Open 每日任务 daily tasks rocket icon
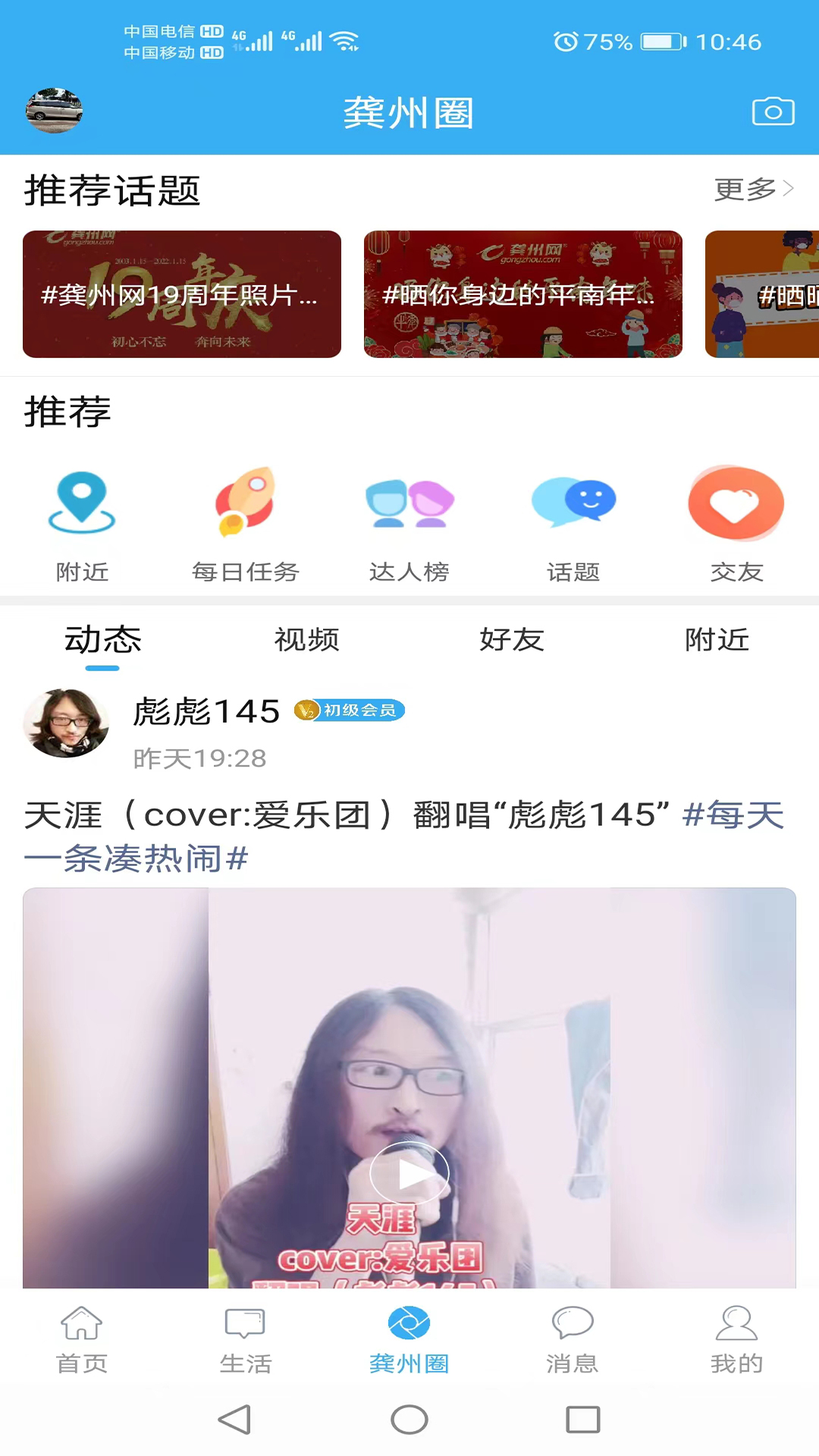Screen dimensions: 819x1456 coord(245,502)
